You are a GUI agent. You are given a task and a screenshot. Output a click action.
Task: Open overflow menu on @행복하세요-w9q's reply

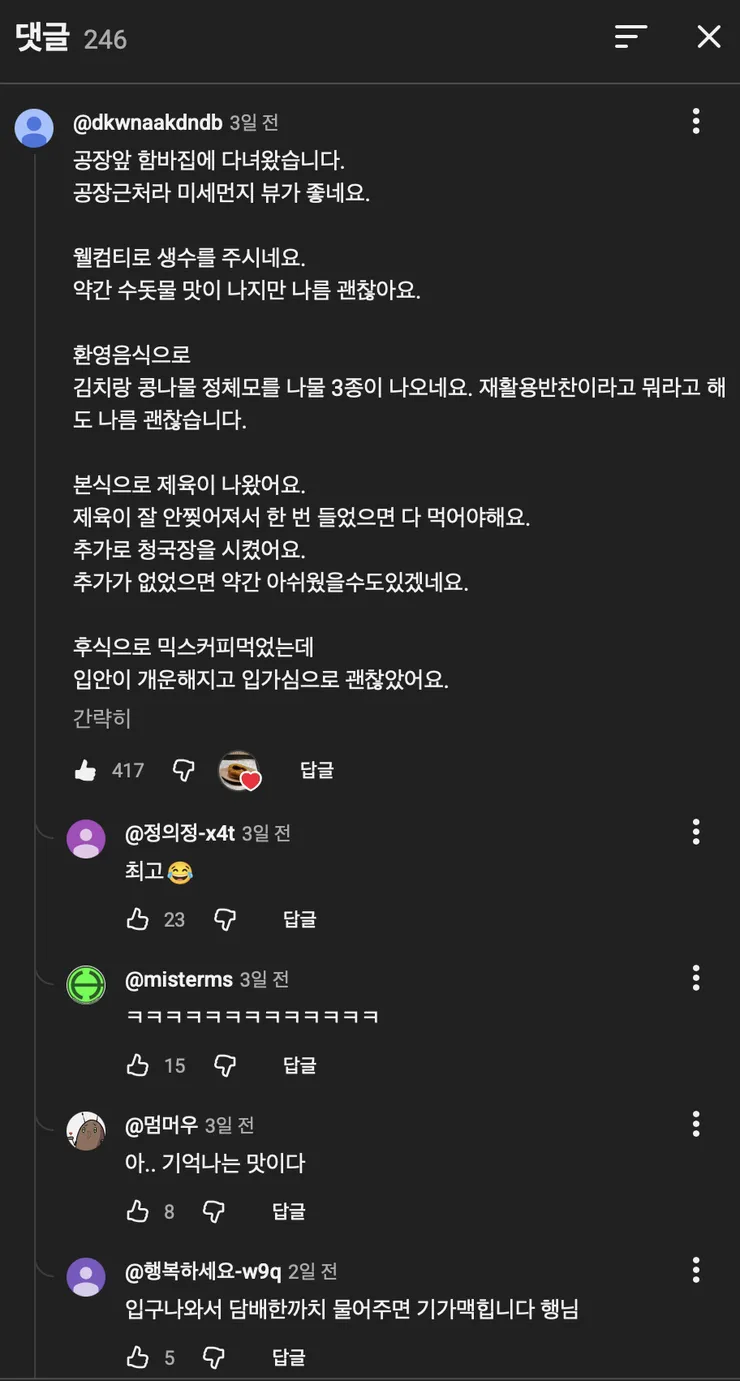(x=696, y=1270)
